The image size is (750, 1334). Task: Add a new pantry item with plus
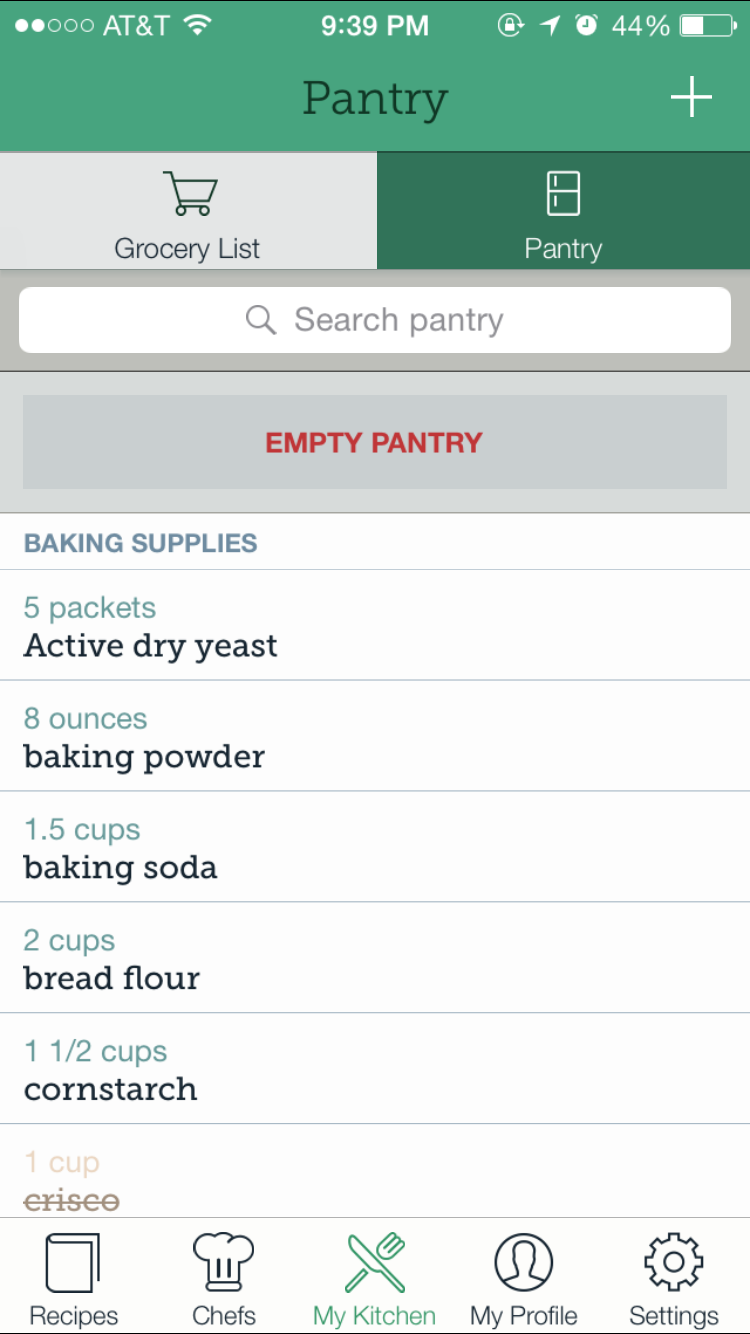click(x=691, y=98)
